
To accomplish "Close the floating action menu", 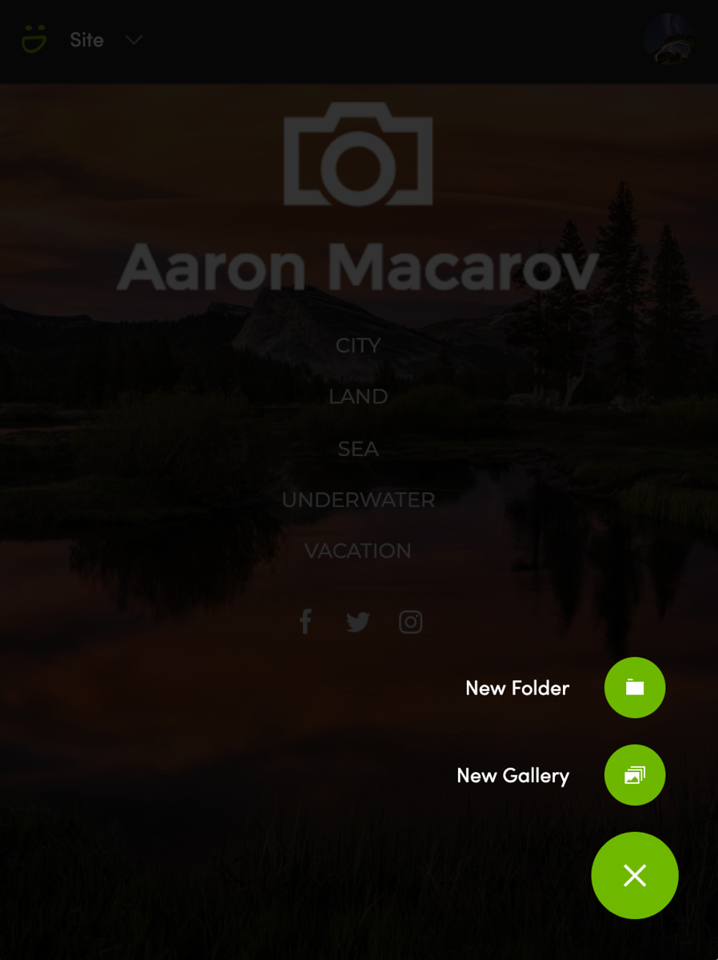I will click(x=634, y=876).
